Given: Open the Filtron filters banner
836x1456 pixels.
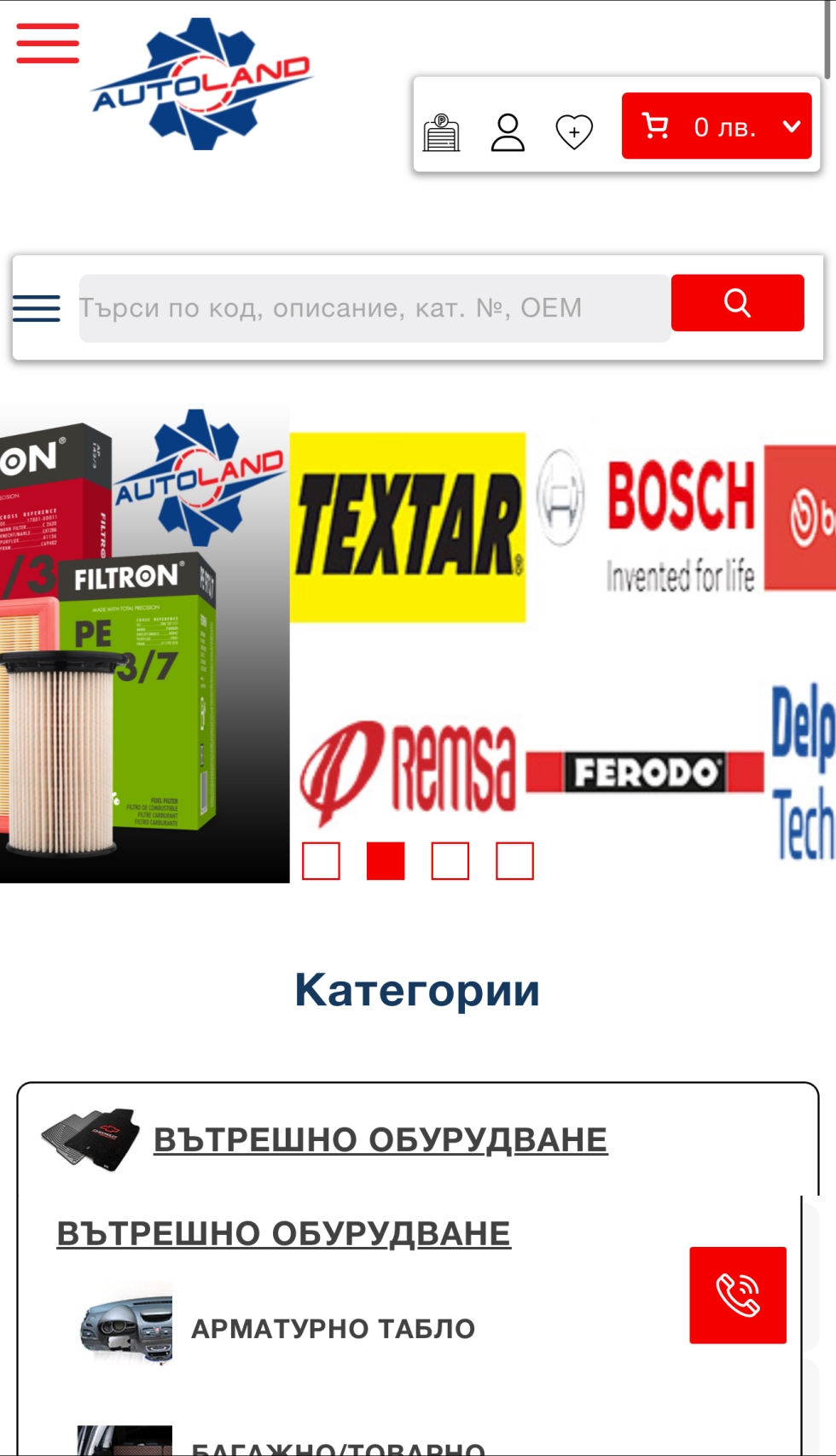Looking at the screenshot, I should click(x=144, y=646).
